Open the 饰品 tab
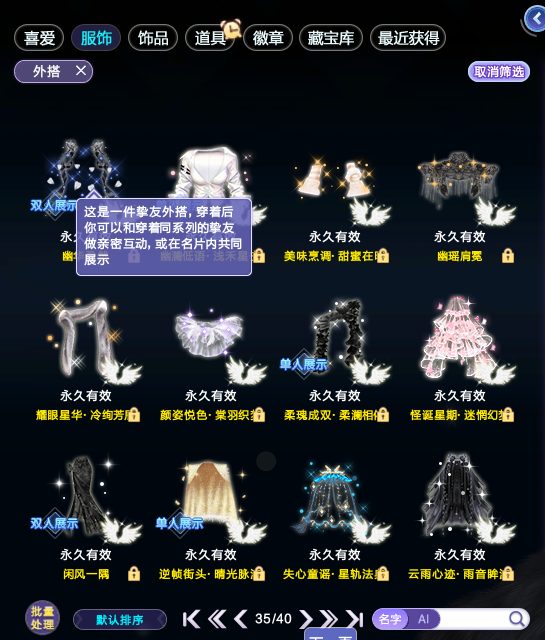Image resolution: width=545 pixels, height=640 pixels. coord(153,38)
